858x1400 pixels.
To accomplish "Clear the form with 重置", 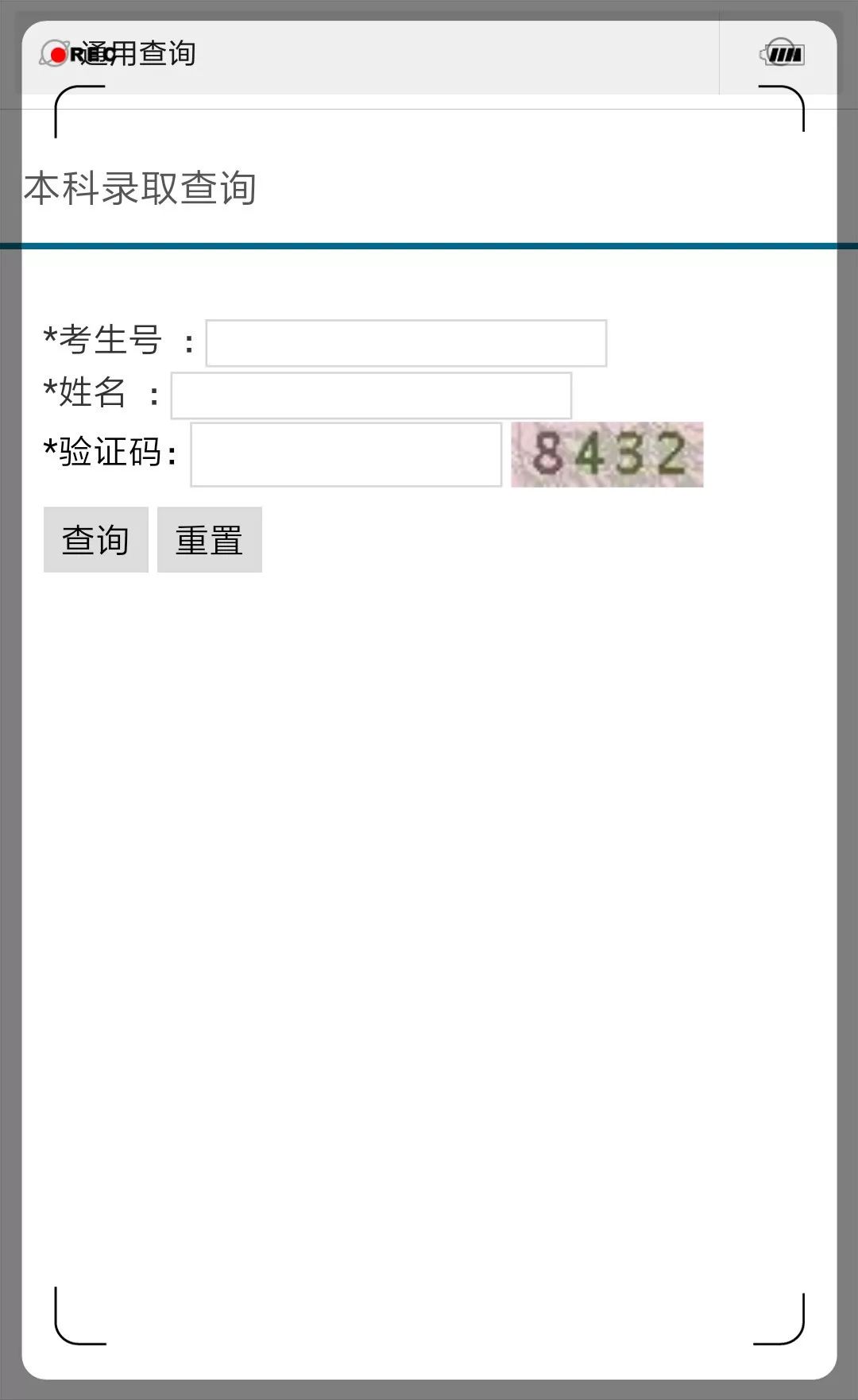I will click(209, 540).
